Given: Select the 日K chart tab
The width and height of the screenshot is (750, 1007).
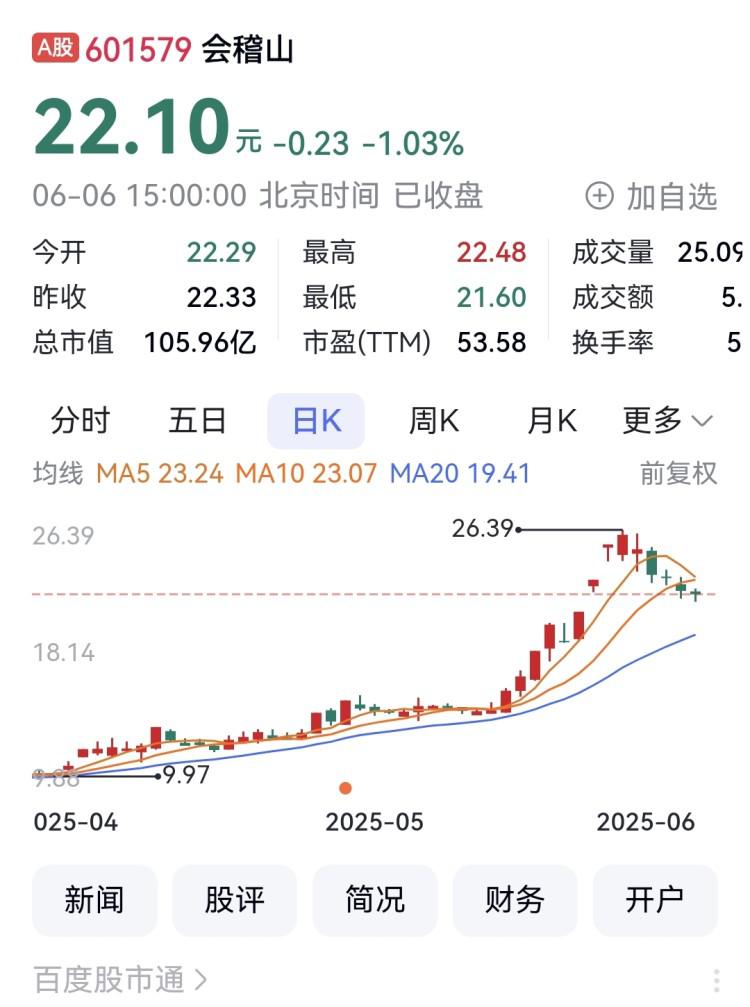Looking at the screenshot, I should click(x=316, y=421).
